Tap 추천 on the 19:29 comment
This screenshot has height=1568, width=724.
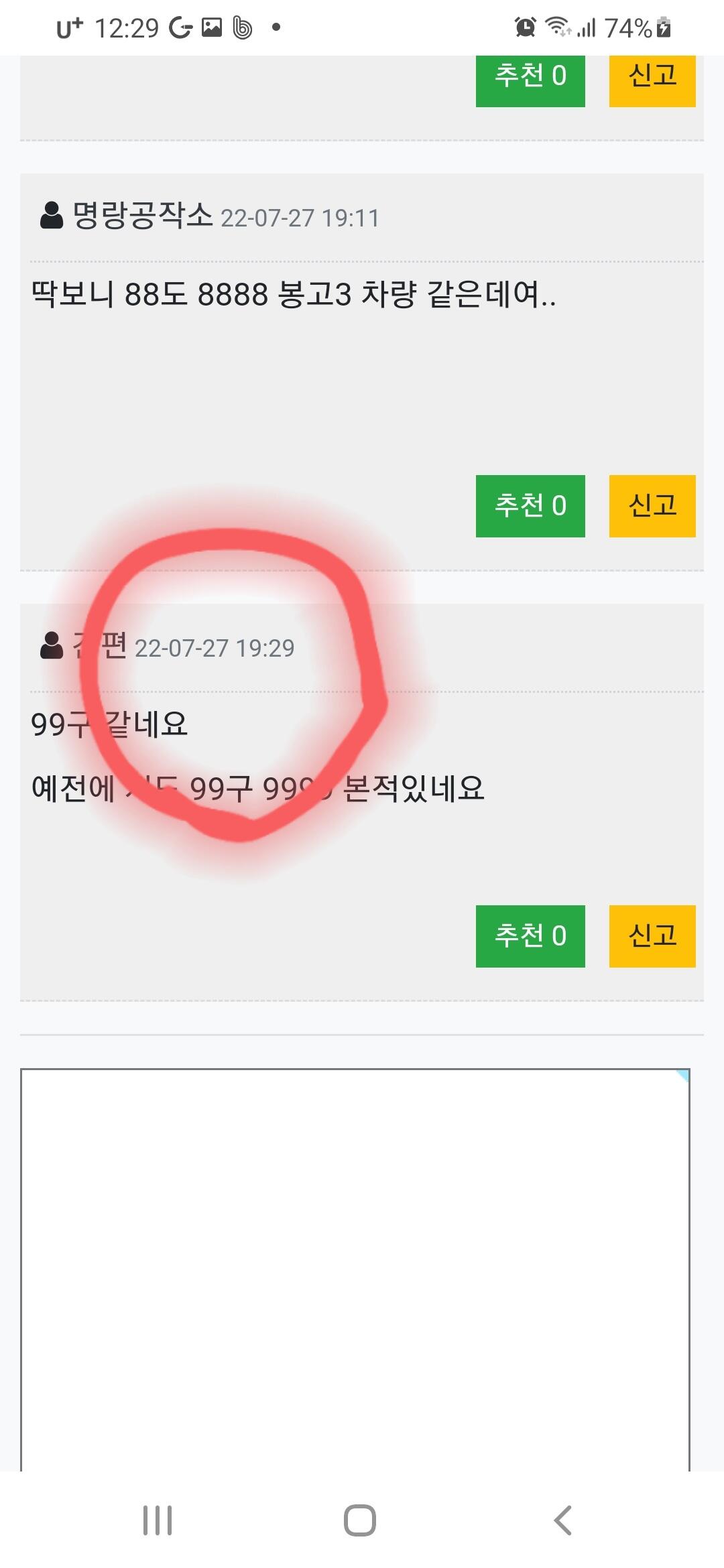pyautogui.click(x=530, y=936)
